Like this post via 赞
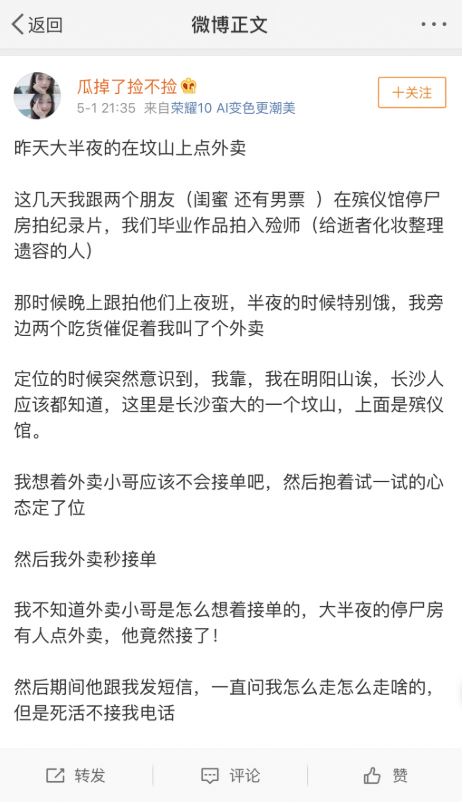463x803 pixels. 385,775
